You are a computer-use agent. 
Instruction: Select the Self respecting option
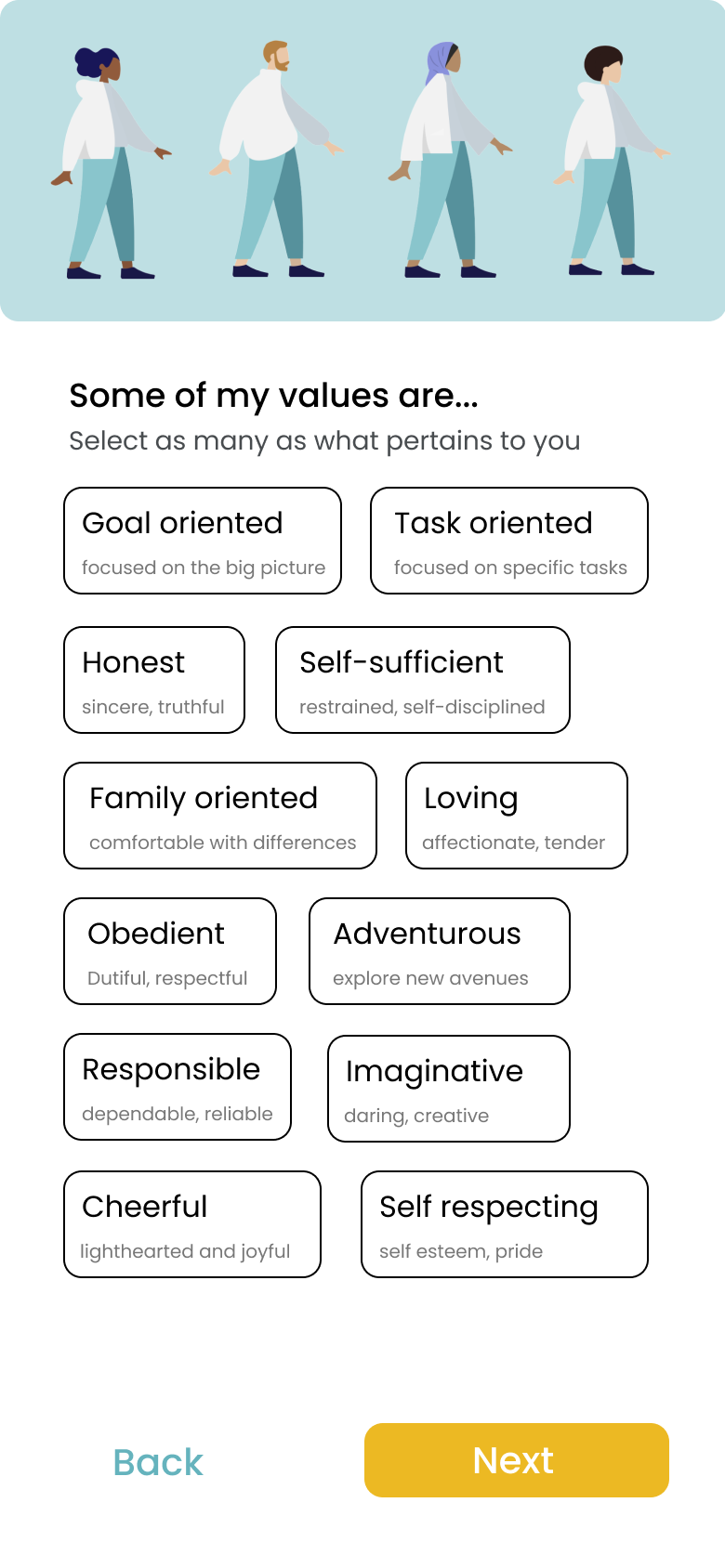(505, 1224)
